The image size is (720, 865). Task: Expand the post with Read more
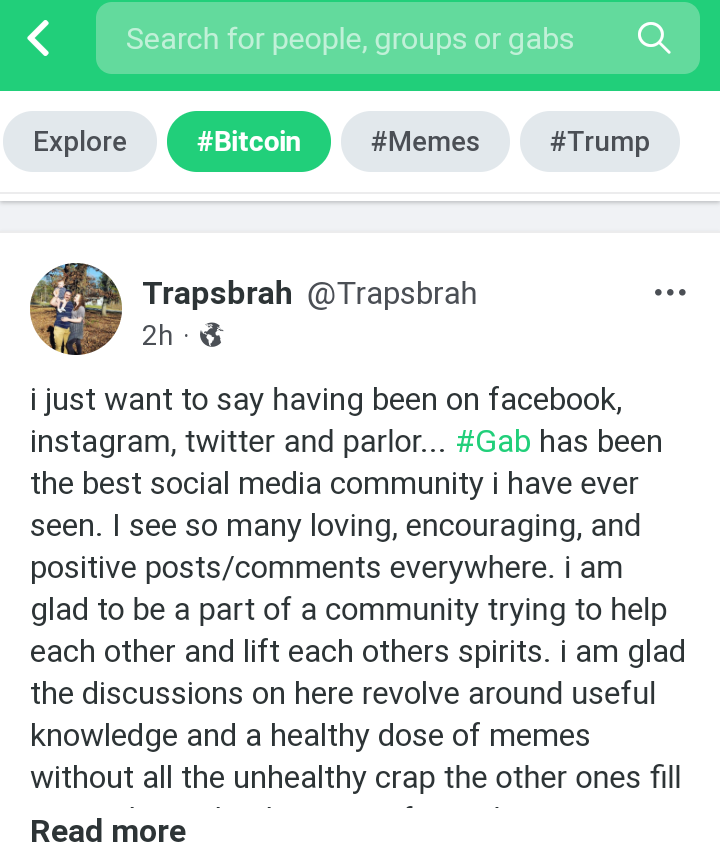pyautogui.click(x=108, y=830)
